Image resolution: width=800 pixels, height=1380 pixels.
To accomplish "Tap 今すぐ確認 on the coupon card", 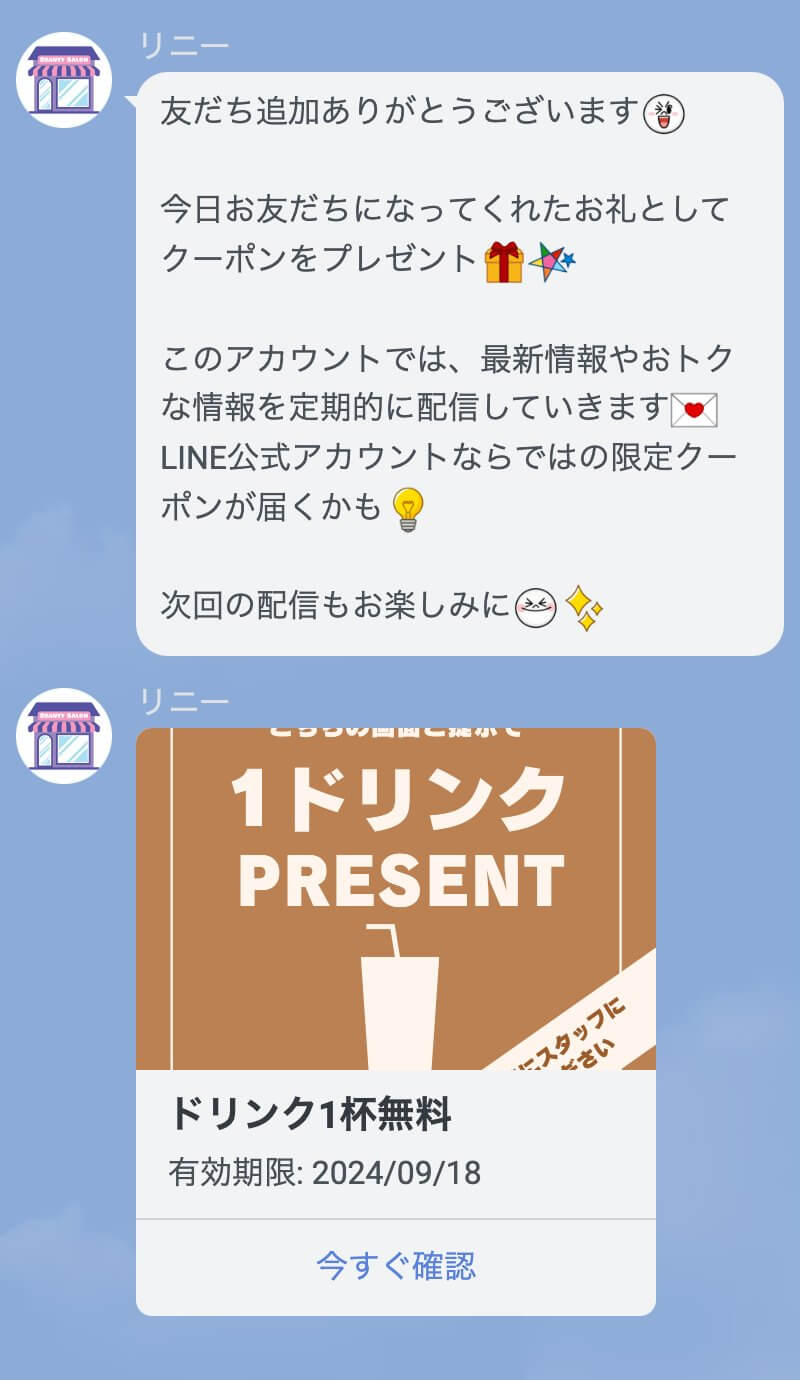I will pos(396,1266).
